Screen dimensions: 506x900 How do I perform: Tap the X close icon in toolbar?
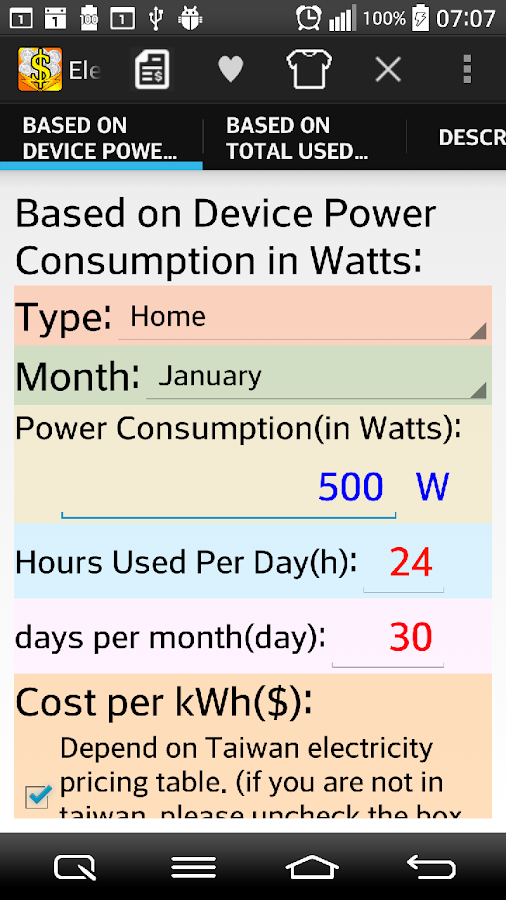(x=388, y=70)
